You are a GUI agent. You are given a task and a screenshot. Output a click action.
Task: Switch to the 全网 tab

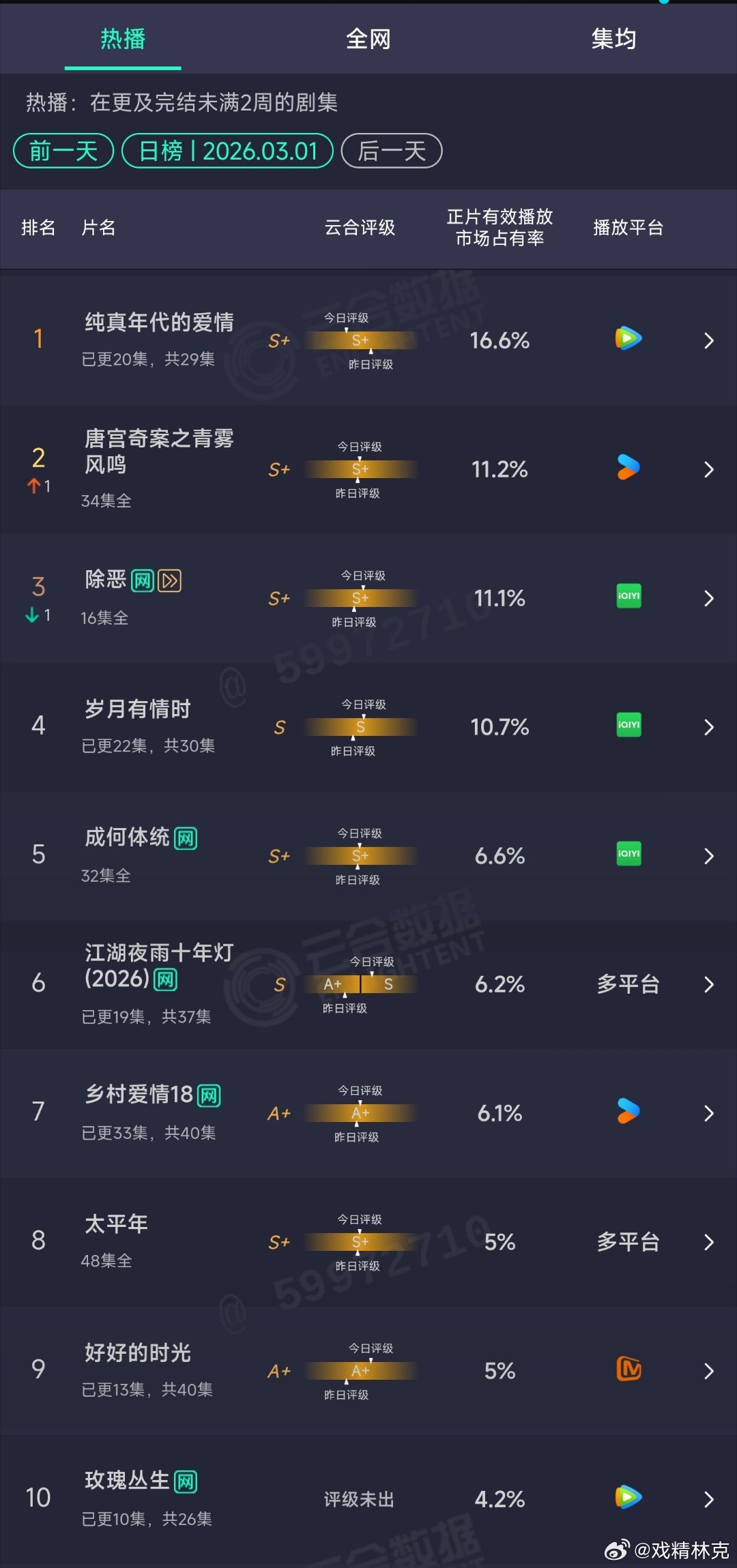(x=369, y=39)
